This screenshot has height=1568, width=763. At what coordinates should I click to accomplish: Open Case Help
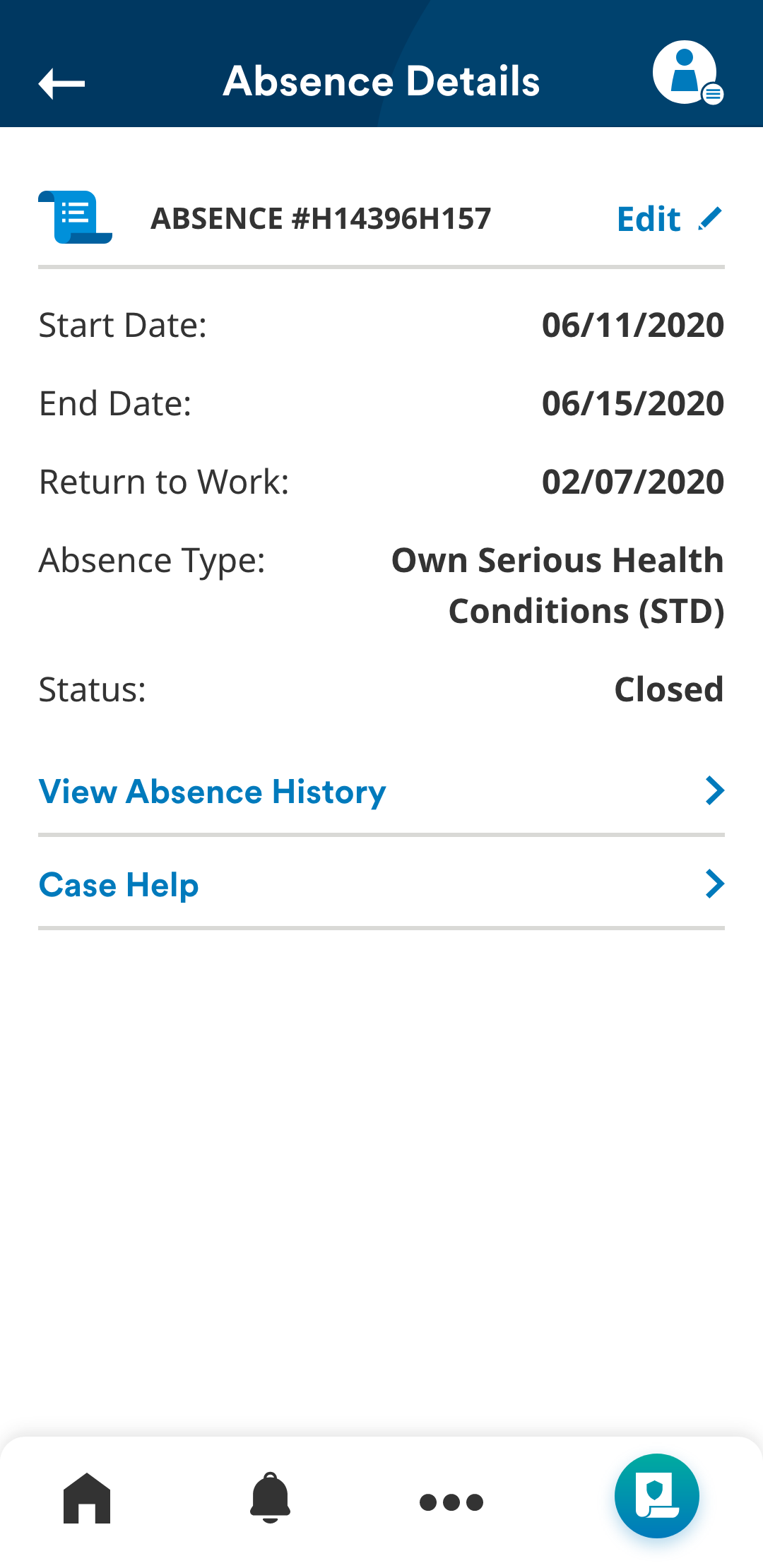(x=381, y=885)
